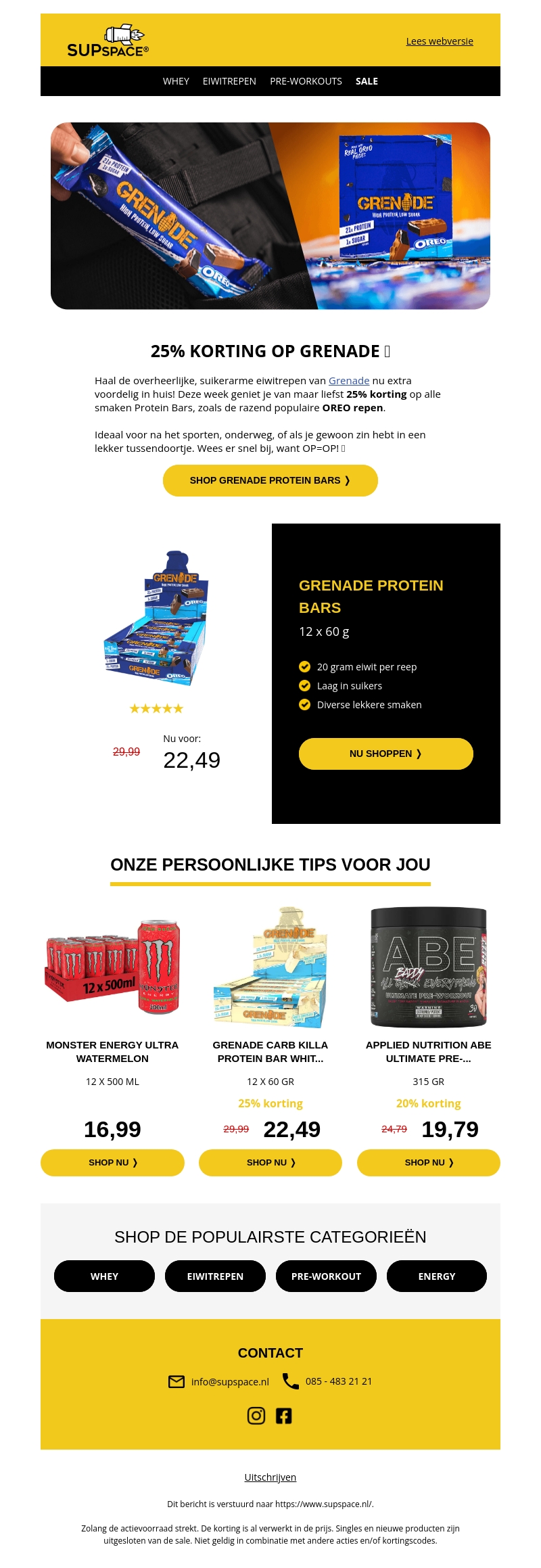Browse the EIWITREPEN category pill
The width and height of the screenshot is (541, 1568).
[215, 1276]
